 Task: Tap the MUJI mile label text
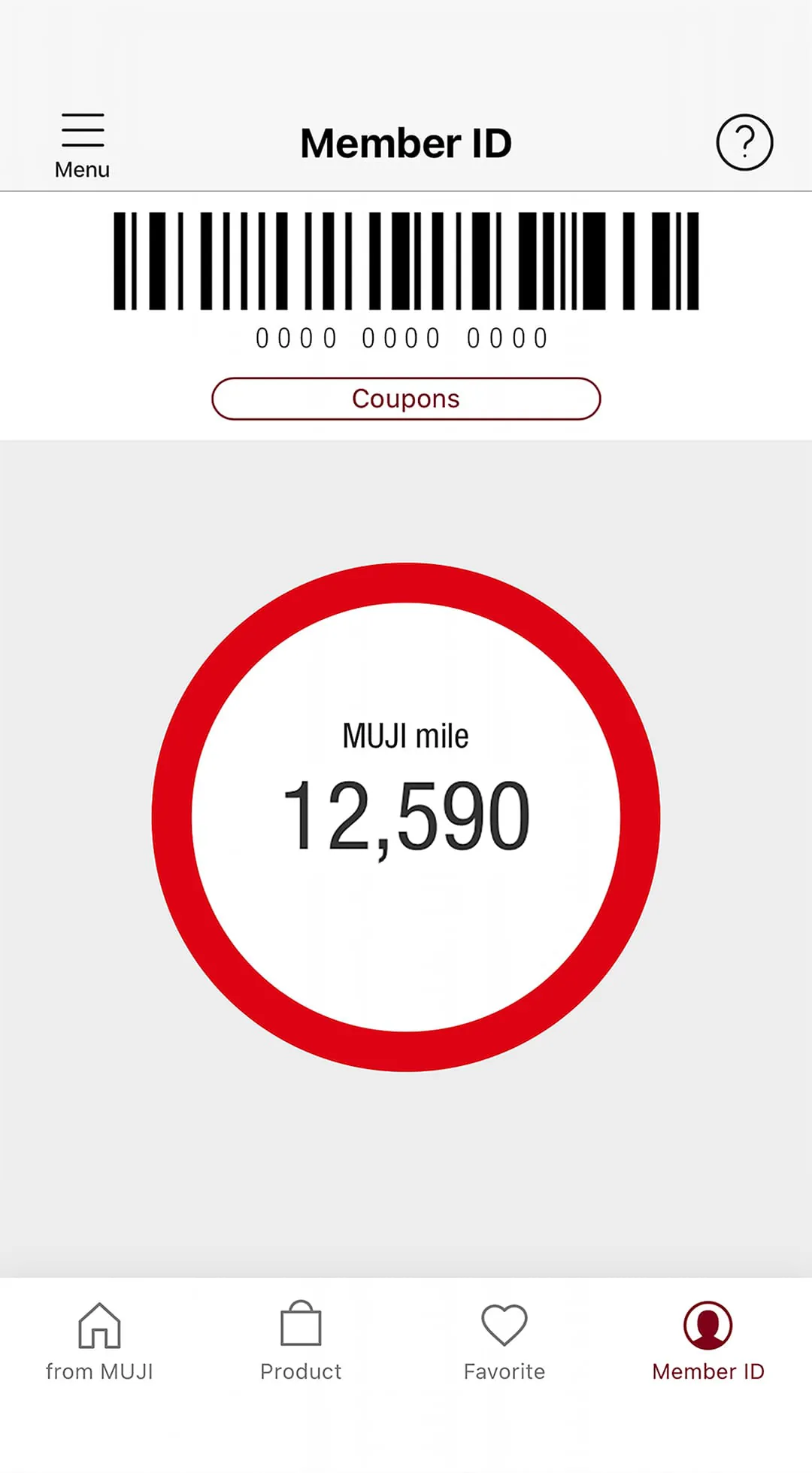[x=406, y=736]
